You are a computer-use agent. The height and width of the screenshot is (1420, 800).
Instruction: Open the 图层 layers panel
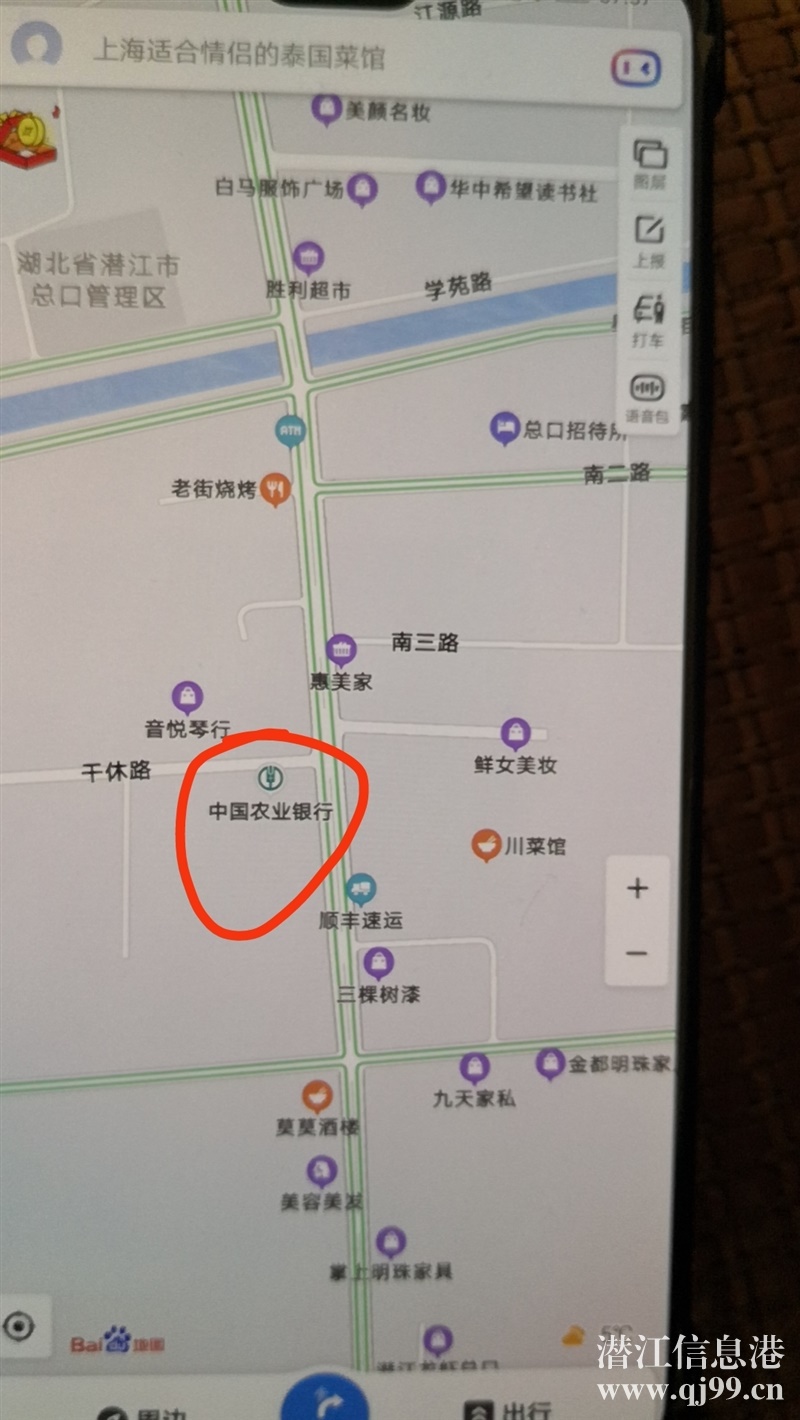pyautogui.click(x=650, y=164)
